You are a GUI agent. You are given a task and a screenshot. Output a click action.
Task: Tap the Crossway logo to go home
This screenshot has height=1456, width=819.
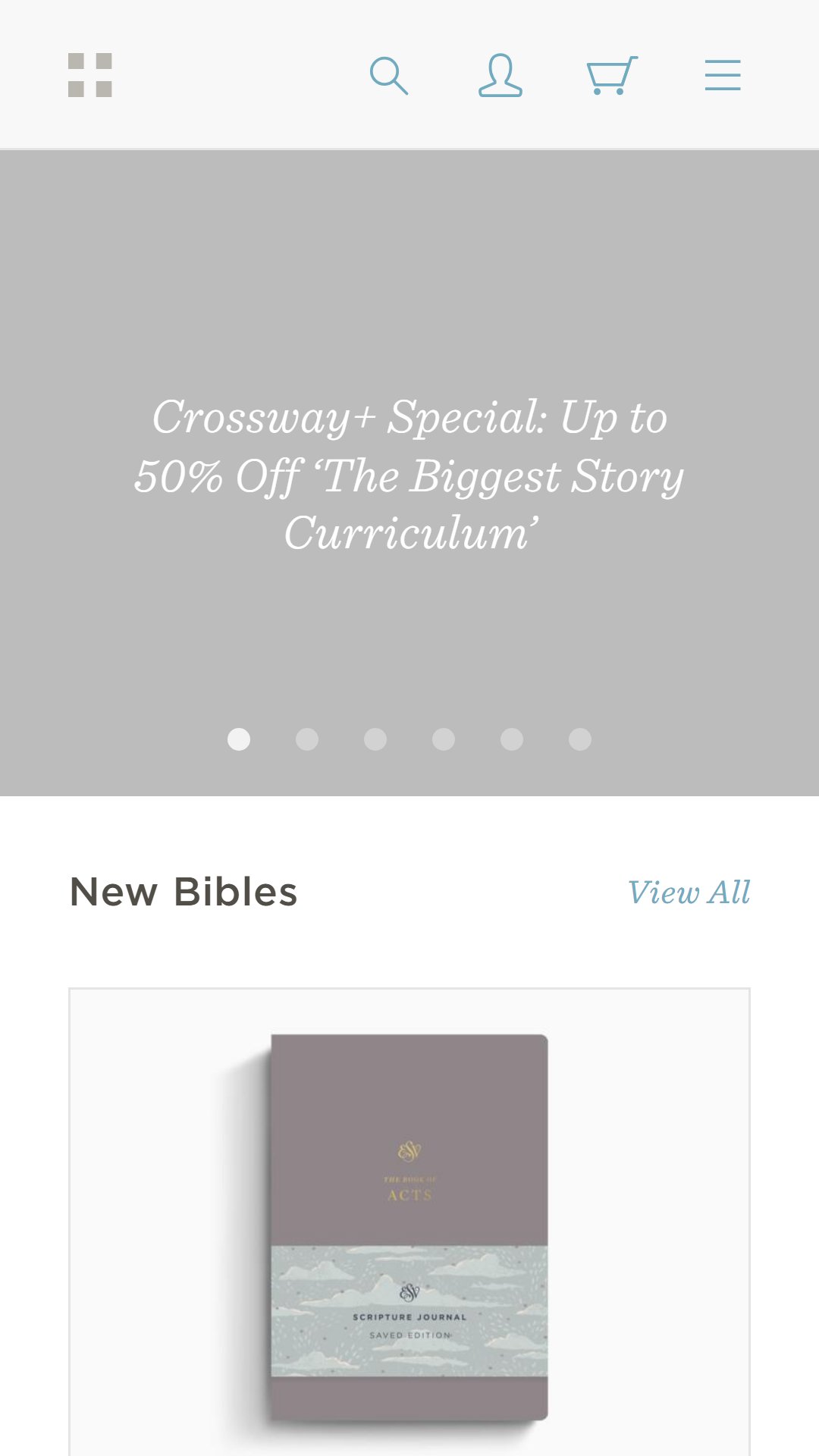90,75
